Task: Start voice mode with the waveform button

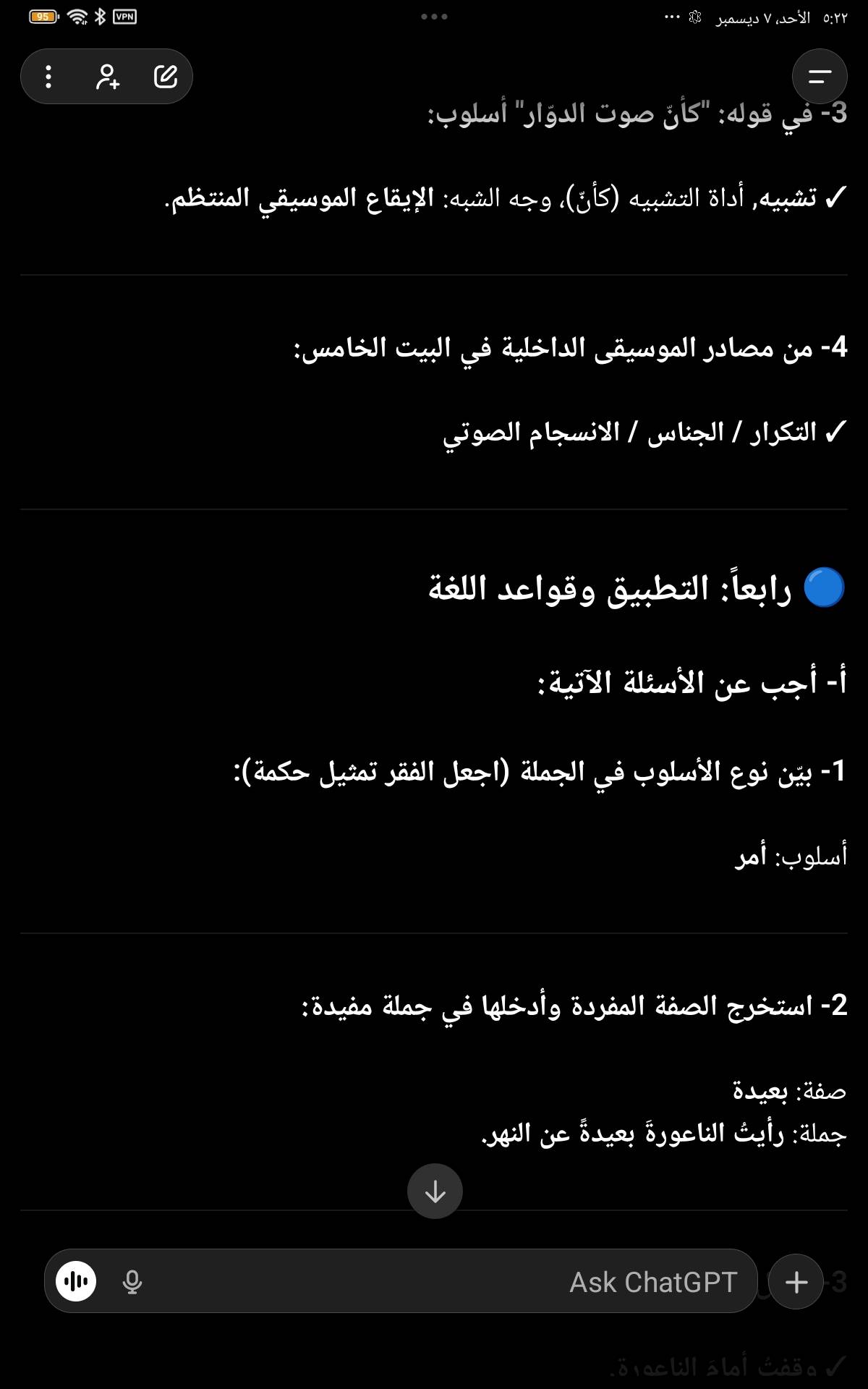Action: point(76,1282)
